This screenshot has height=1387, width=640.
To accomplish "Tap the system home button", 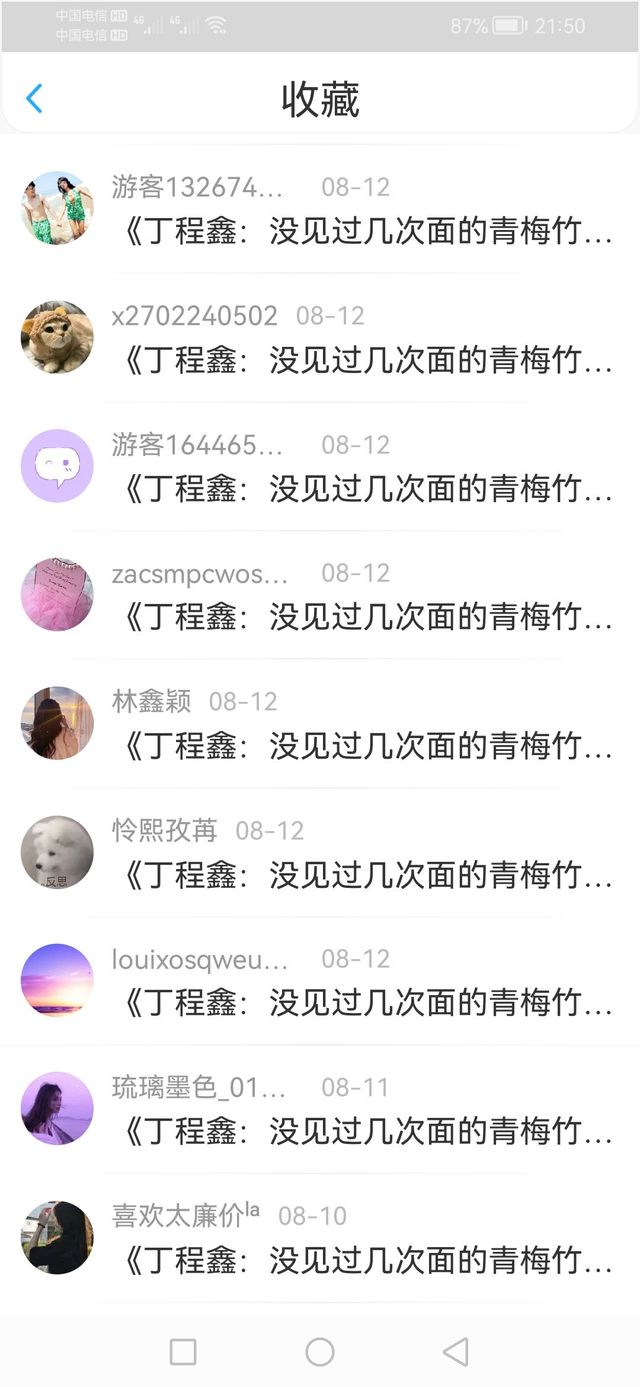I will (x=320, y=1352).
